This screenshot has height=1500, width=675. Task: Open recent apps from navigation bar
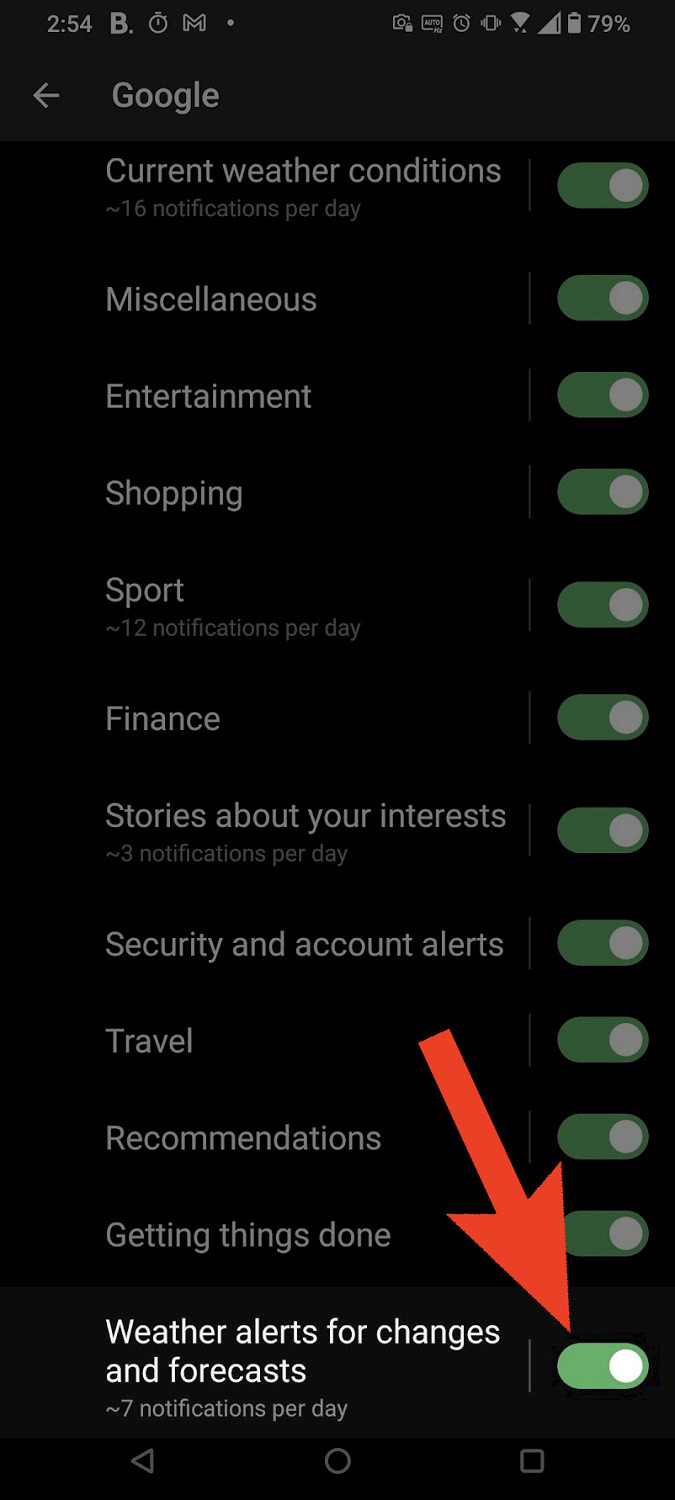(532, 1461)
